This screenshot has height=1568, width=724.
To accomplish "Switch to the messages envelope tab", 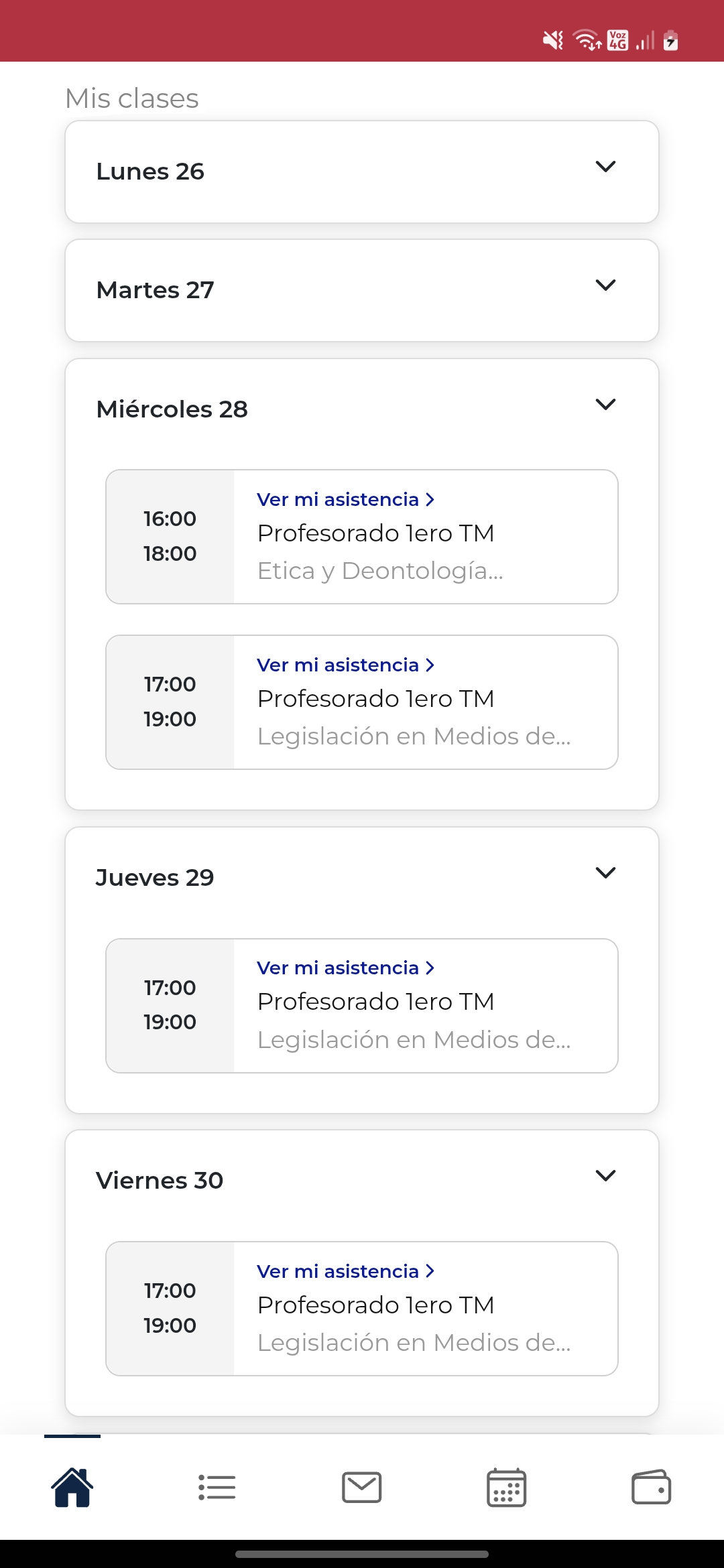I will pyautogui.click(x=362, y=1488).
